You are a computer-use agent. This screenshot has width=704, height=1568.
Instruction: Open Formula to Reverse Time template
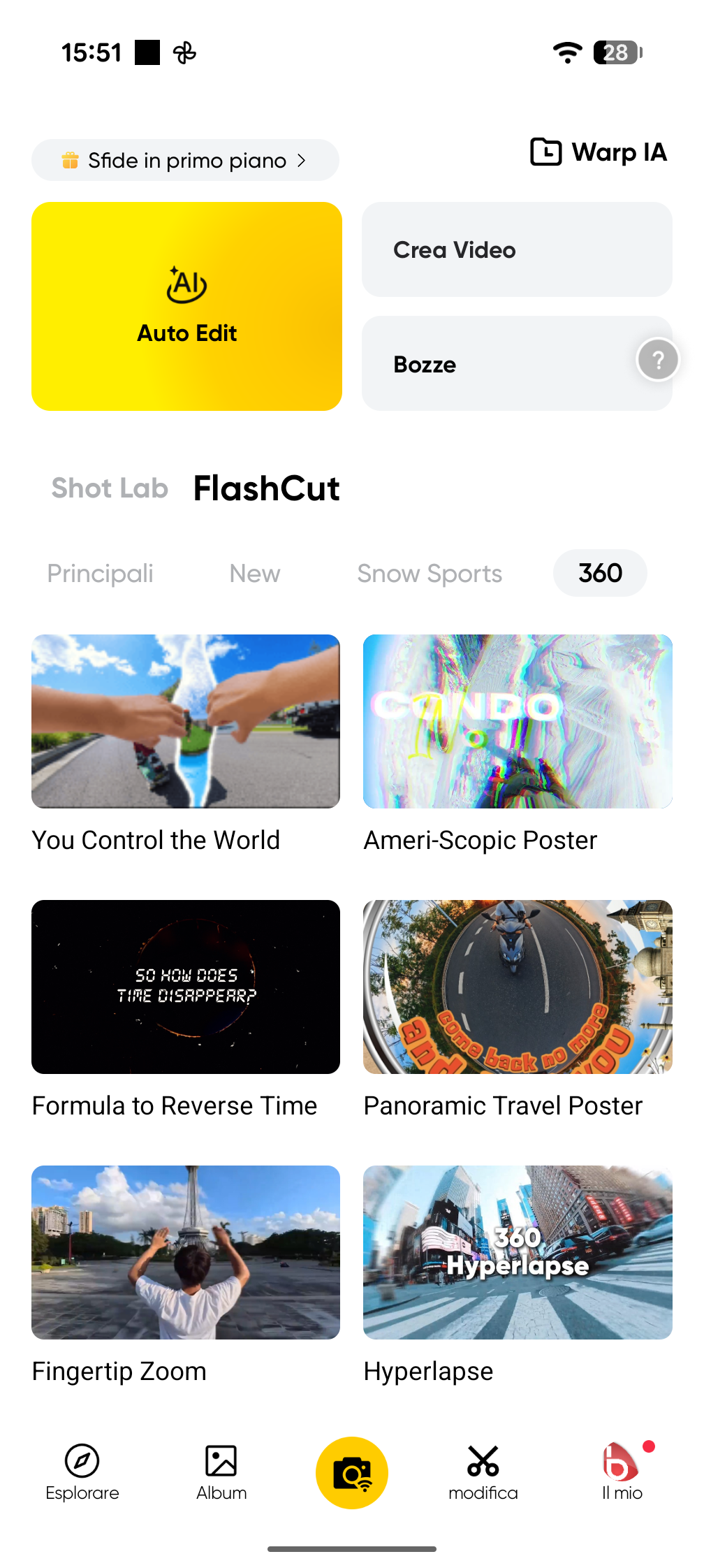pyautogui.click(x=186, y=987)
